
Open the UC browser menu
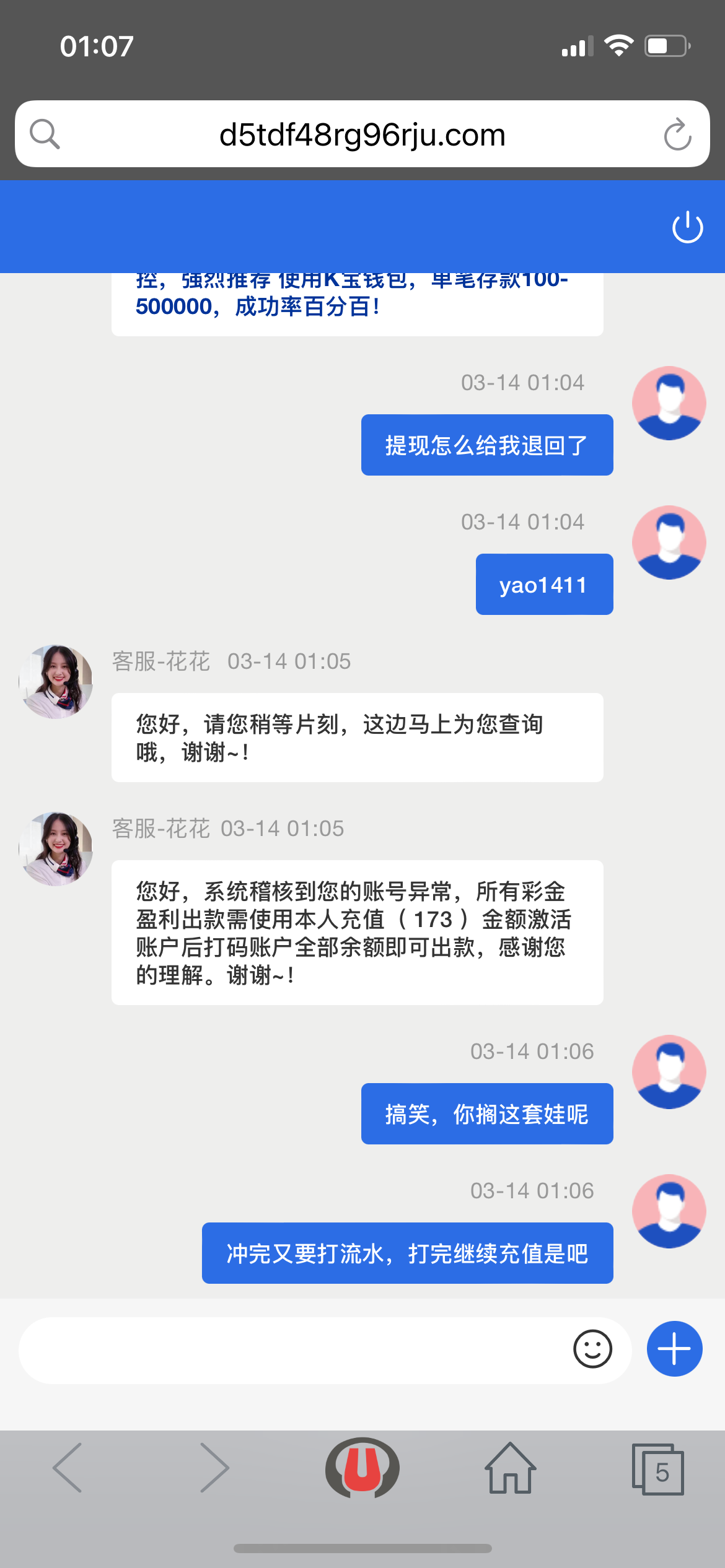pos(362,1468)
